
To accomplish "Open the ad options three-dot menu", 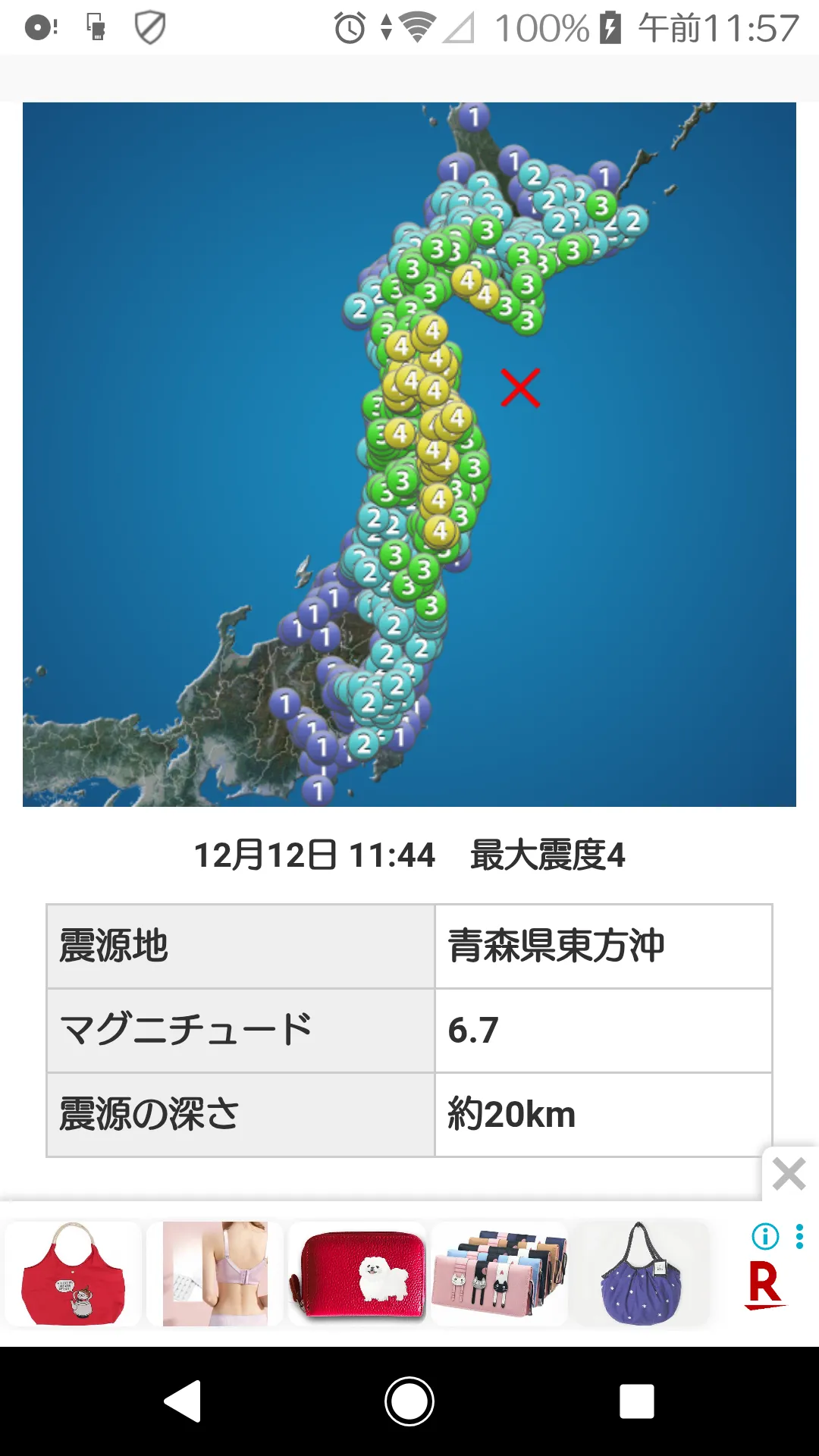I will pyautogui.click(x=799, y=1237).
